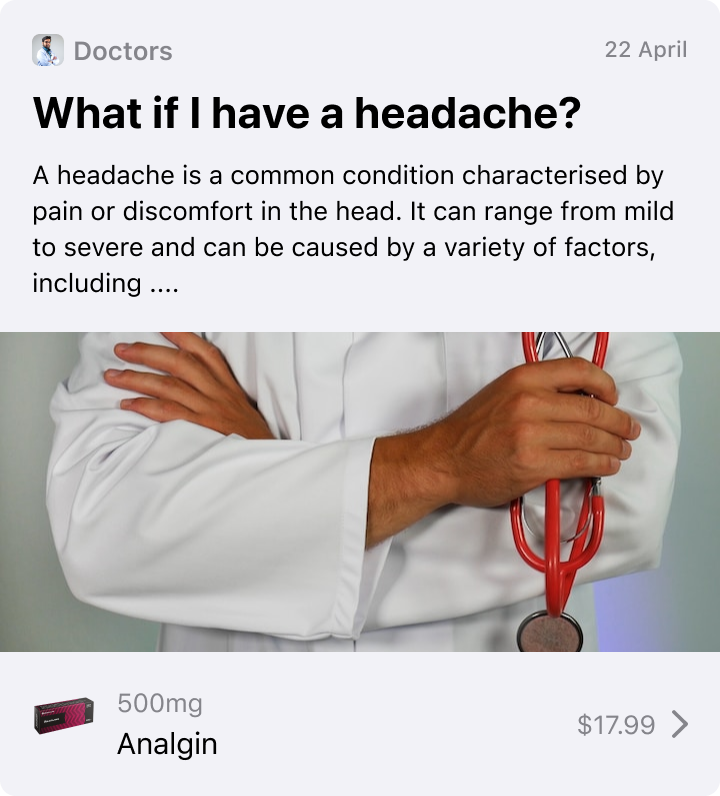The image size is (720, 796).
Task: Open the Doctors source profile
Action: coord(102,51)
